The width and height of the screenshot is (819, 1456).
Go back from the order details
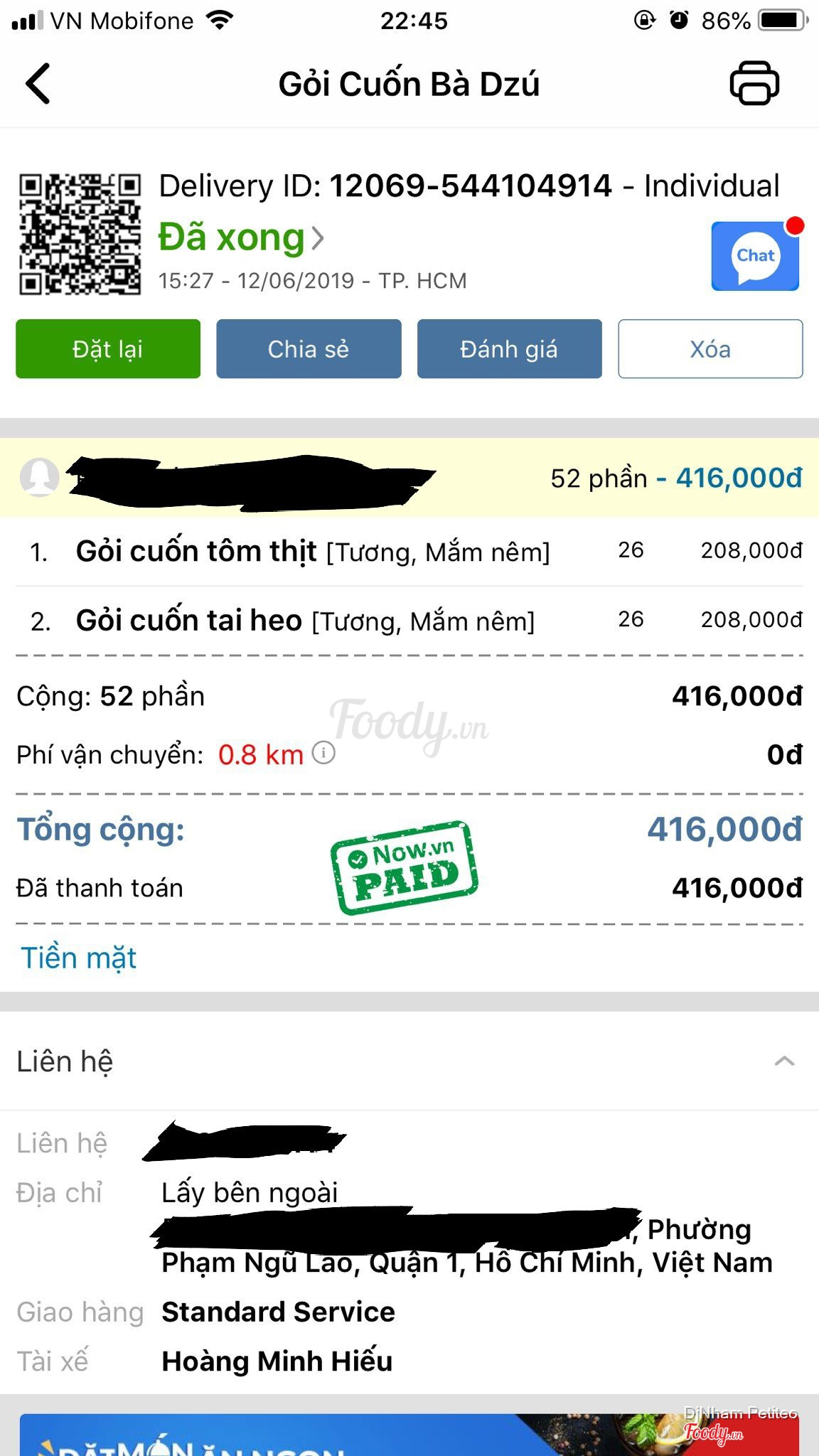pyautogui.click(x=39, y=84)
